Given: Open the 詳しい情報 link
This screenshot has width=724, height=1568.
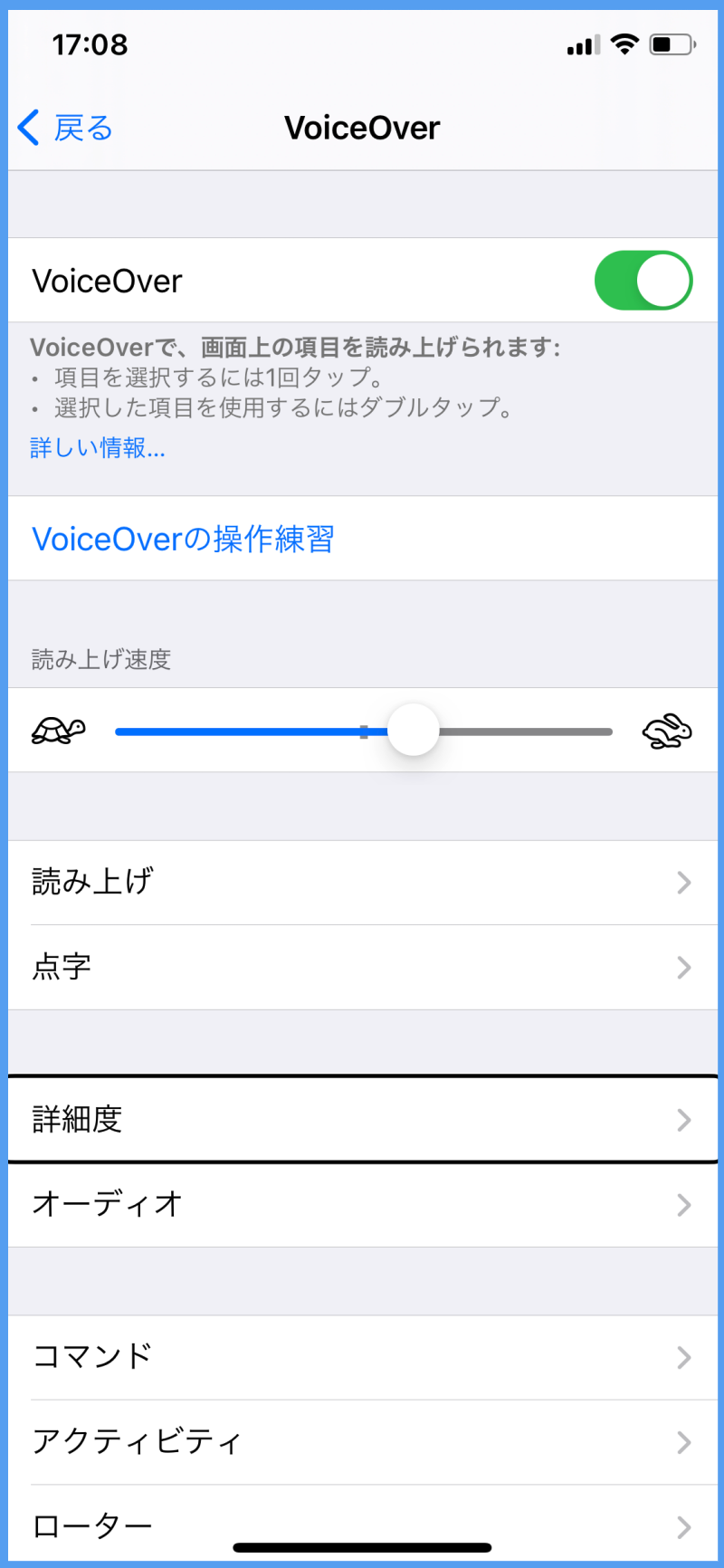Looking at the screenshot, I should (98, 447).
